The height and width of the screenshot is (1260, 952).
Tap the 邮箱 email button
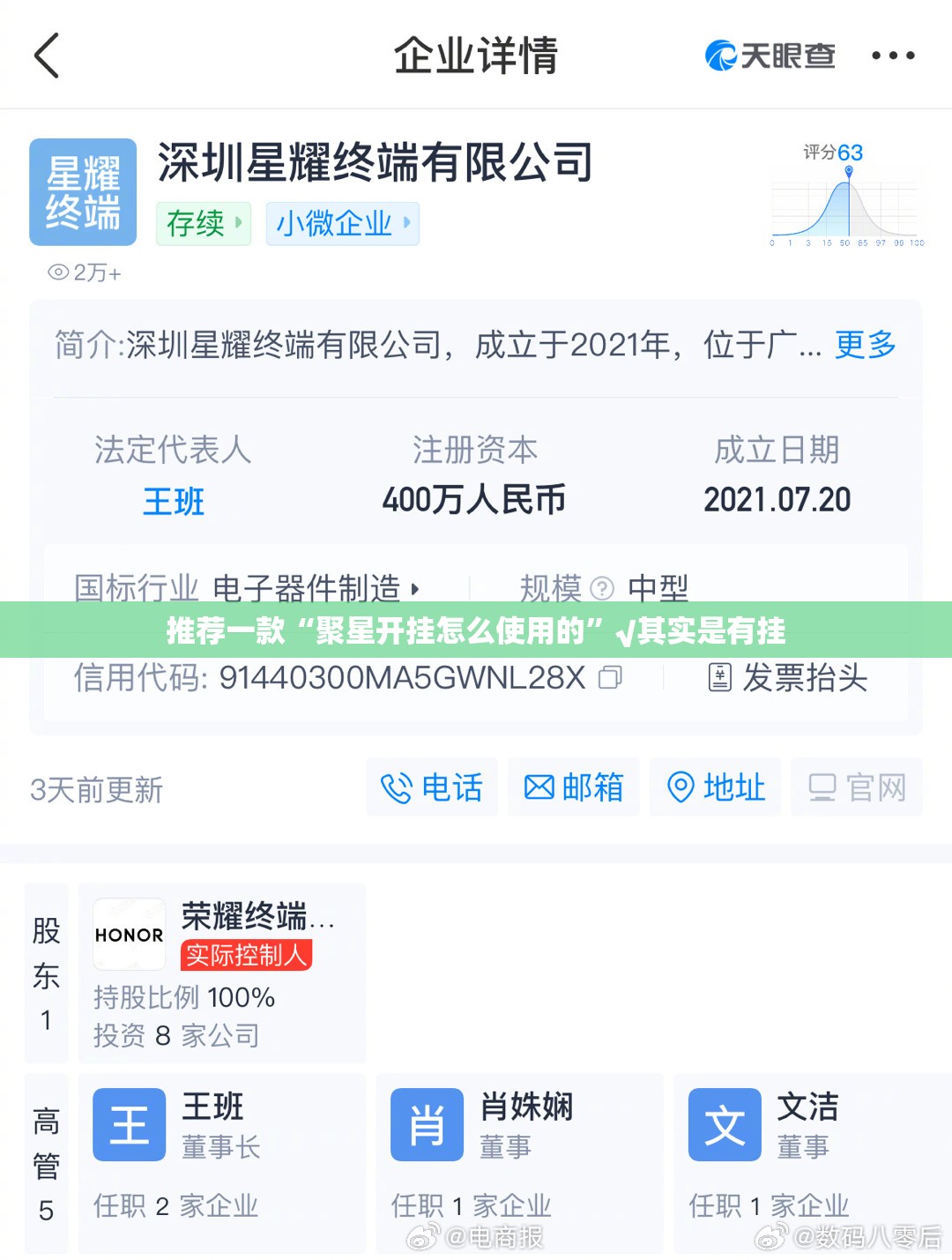(x=574, y=787)
